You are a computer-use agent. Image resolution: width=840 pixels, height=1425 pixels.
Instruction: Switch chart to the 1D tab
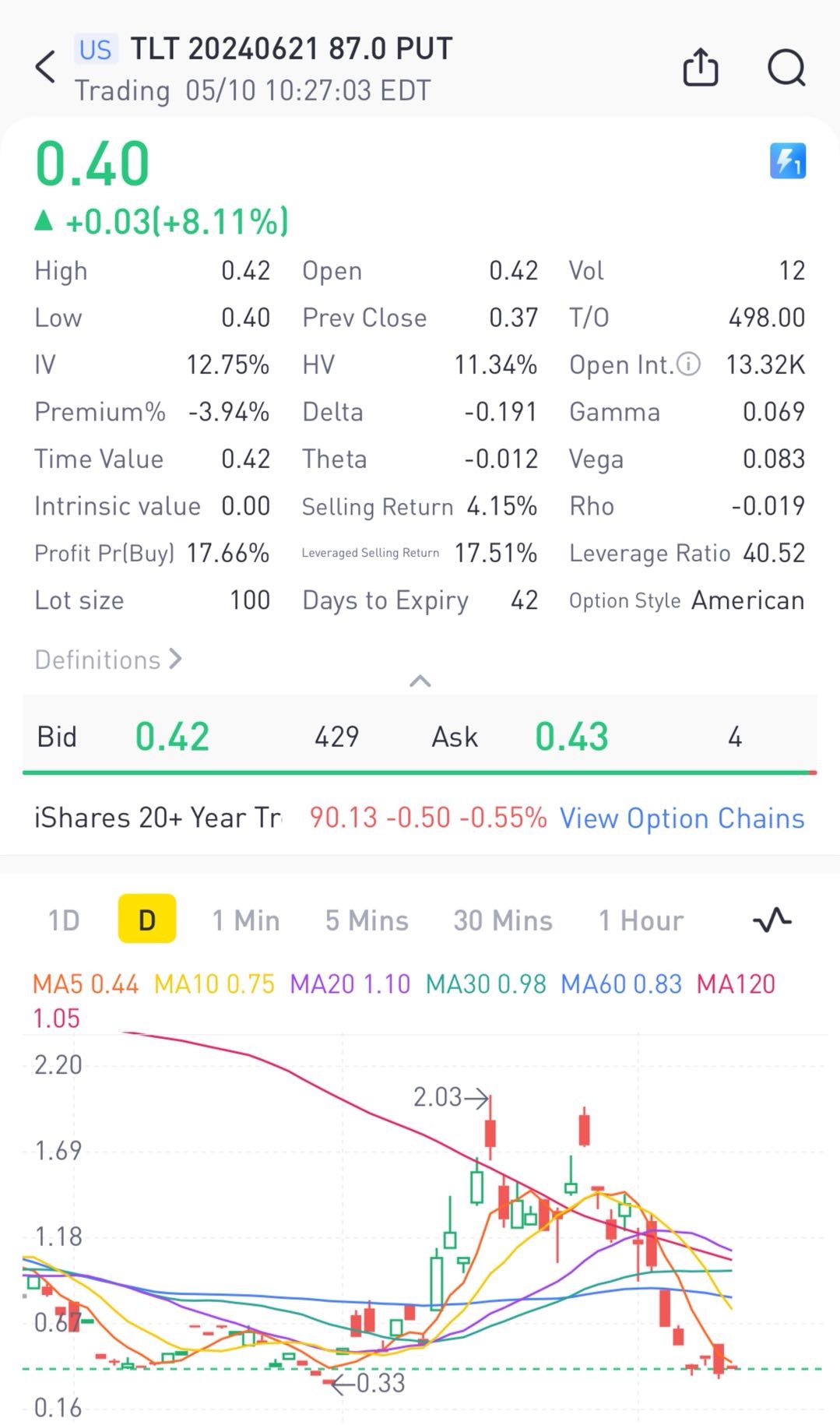(64, 920)
